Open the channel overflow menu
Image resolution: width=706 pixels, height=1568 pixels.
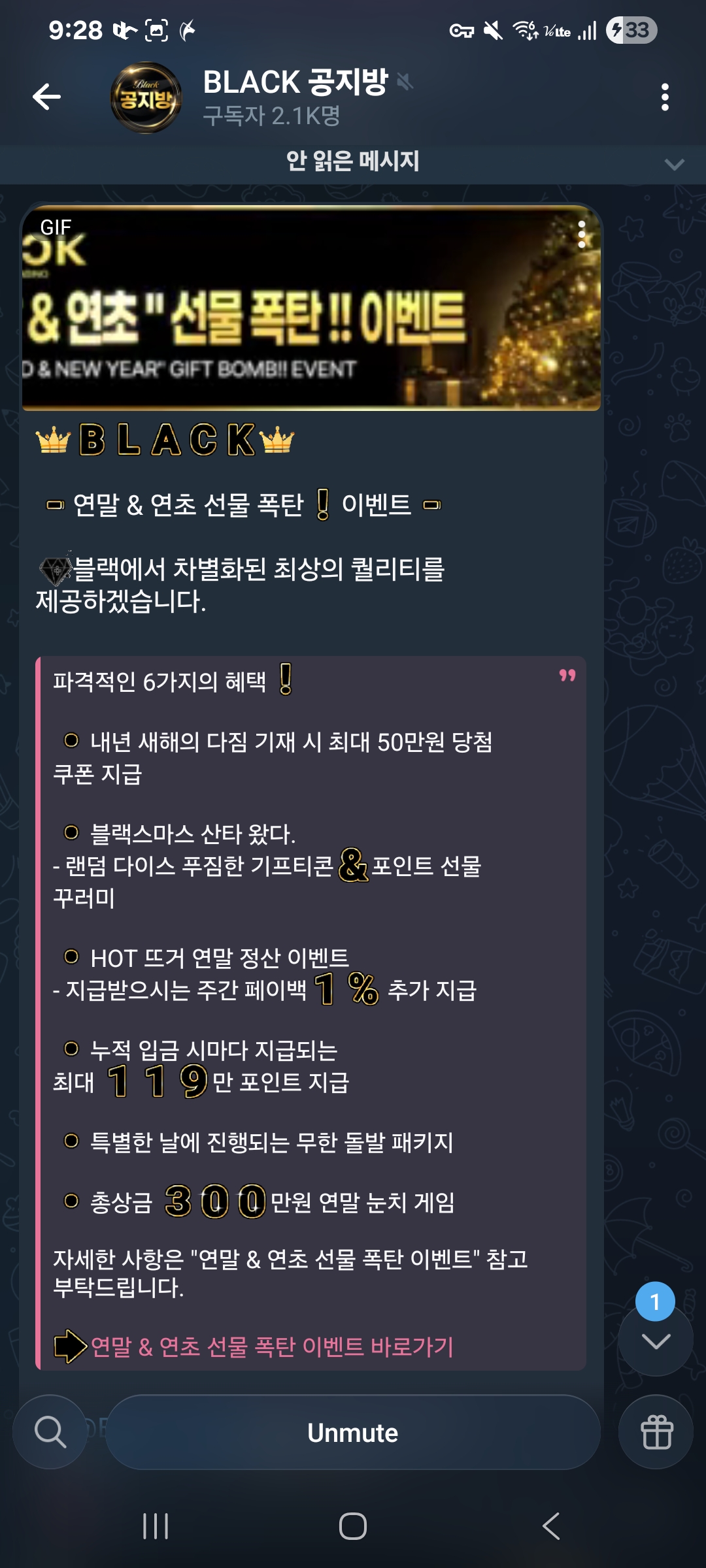pyautogui.click(x=664, y=97)
